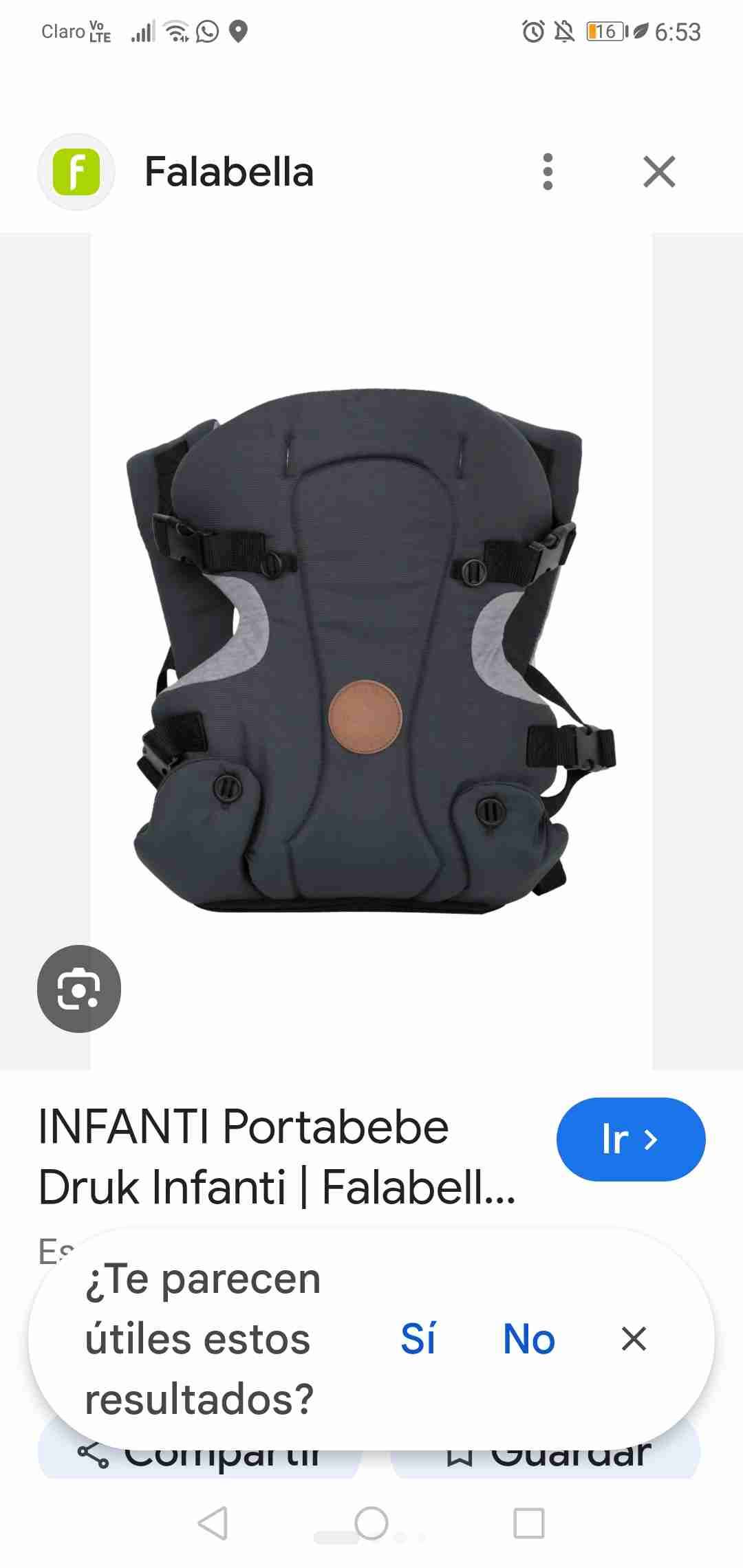743x1568 pixels.
Task: Tap the arrow inside the Ir button
Action: (x=652, y=1139)
